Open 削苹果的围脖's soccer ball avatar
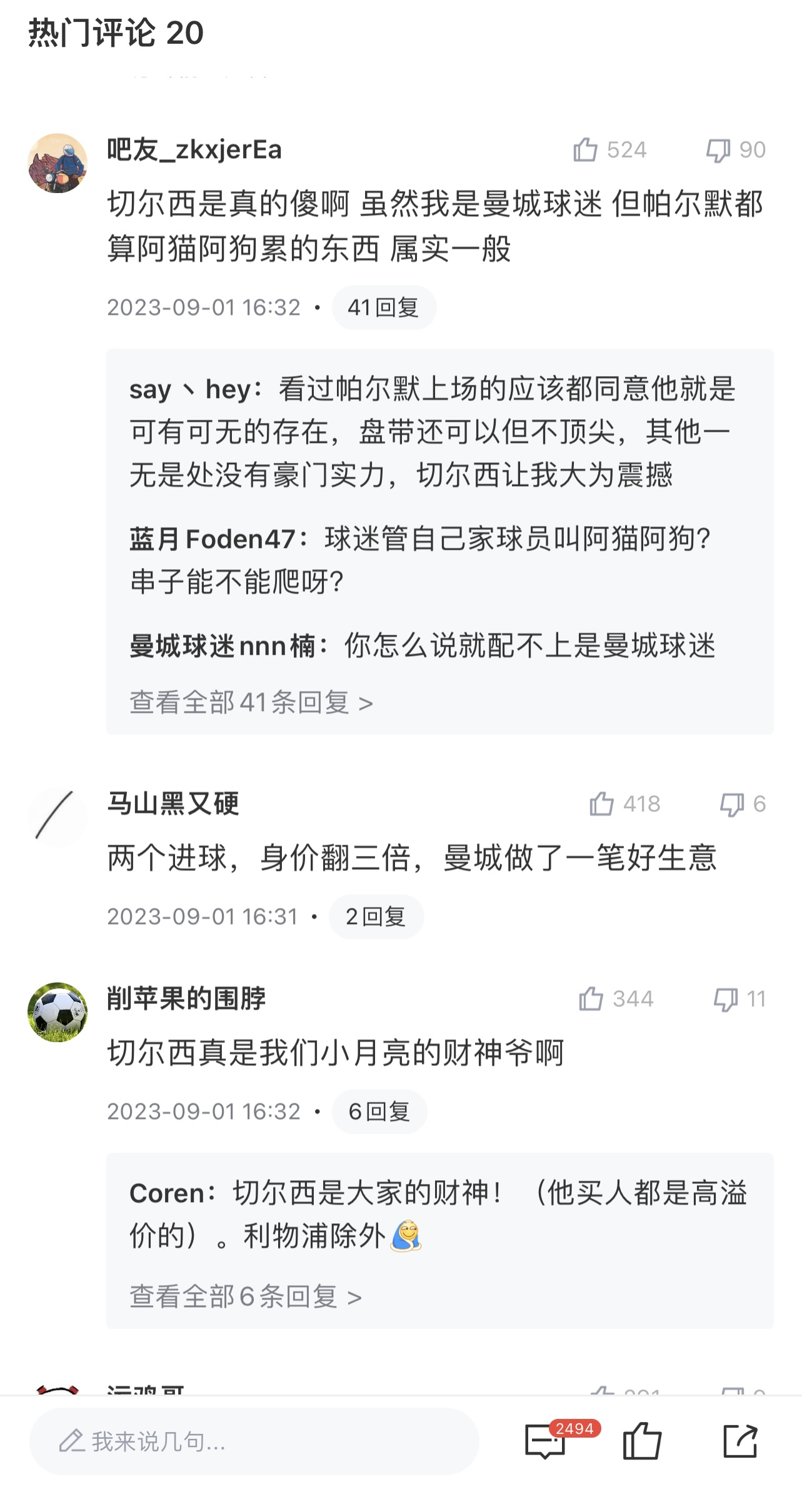Screen dimensions: 802x1512 [58, 1012]
